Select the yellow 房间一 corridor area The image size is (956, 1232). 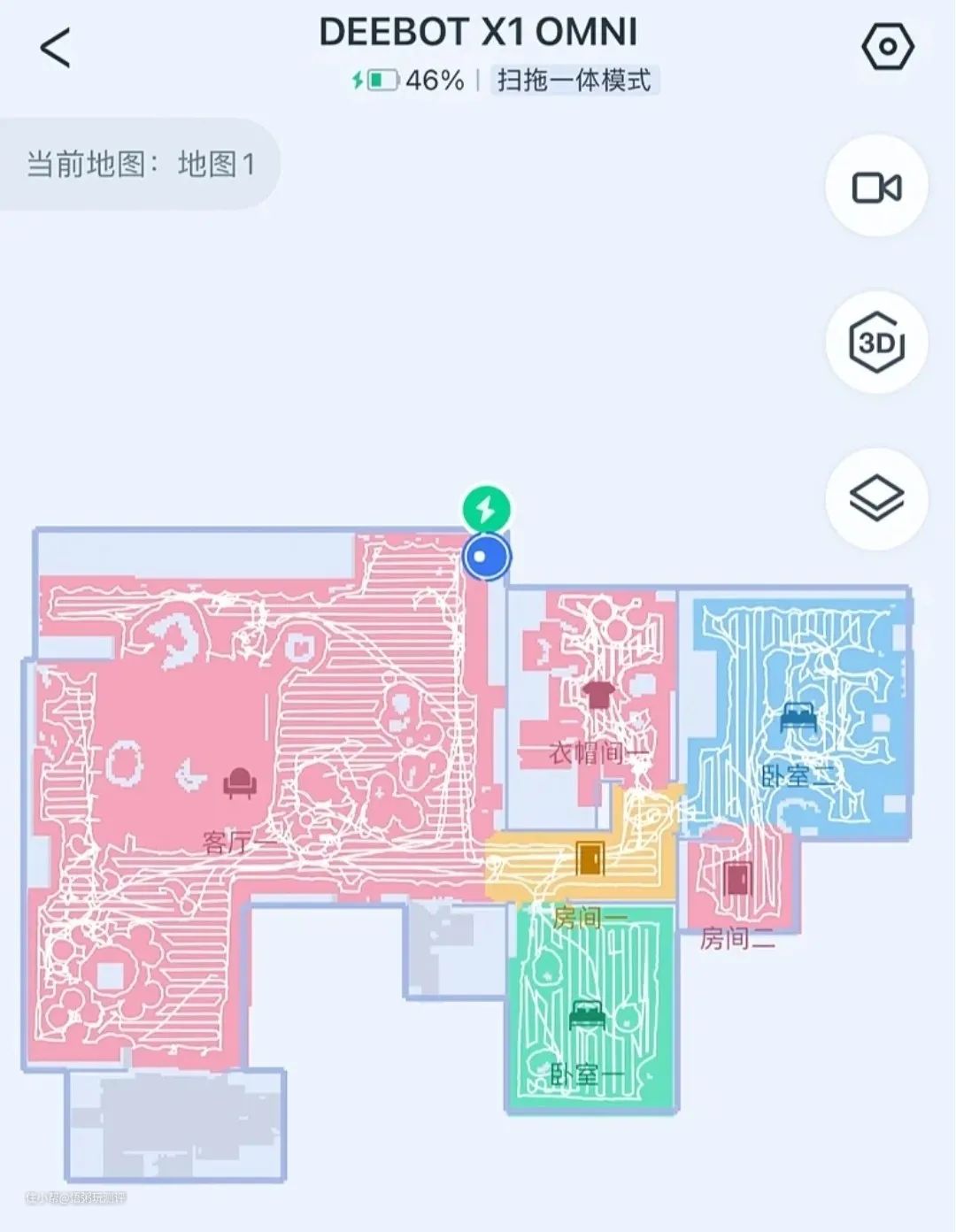[x=590, y=859]
